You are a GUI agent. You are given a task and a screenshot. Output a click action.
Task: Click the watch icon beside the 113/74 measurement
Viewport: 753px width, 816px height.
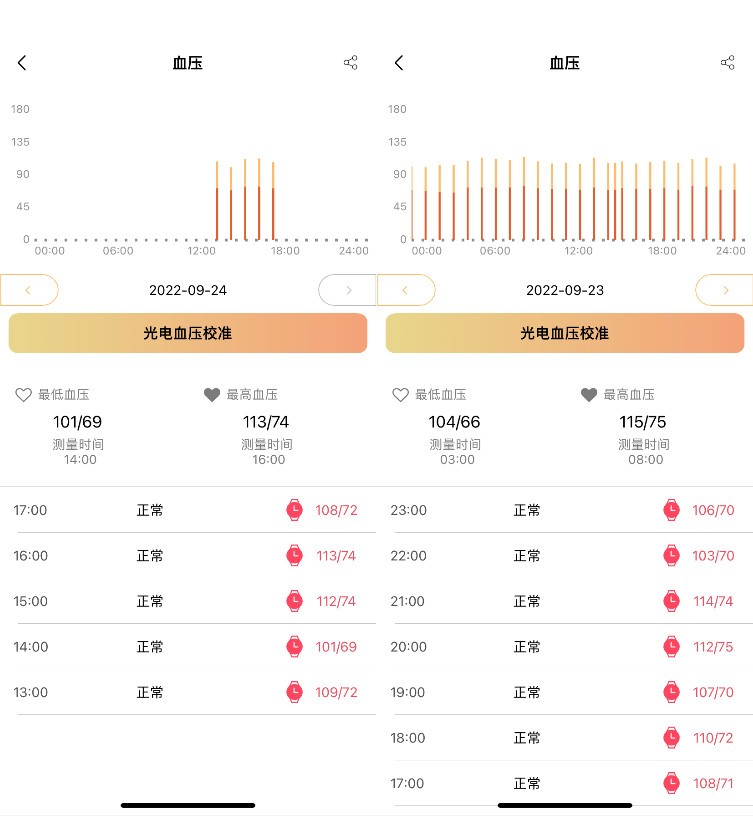[294, 555]
